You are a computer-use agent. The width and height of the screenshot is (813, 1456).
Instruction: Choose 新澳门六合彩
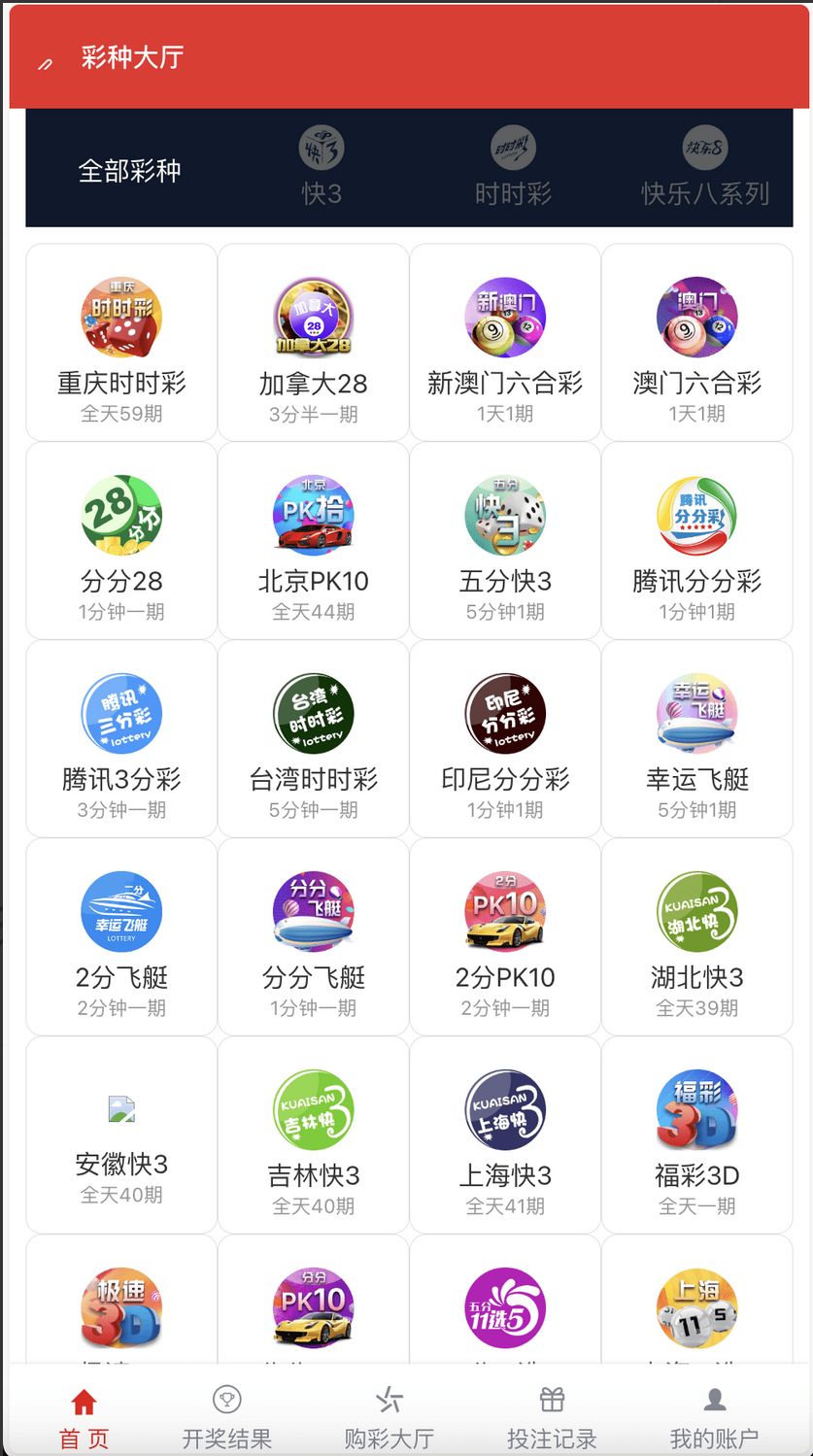tap(505, 342)
